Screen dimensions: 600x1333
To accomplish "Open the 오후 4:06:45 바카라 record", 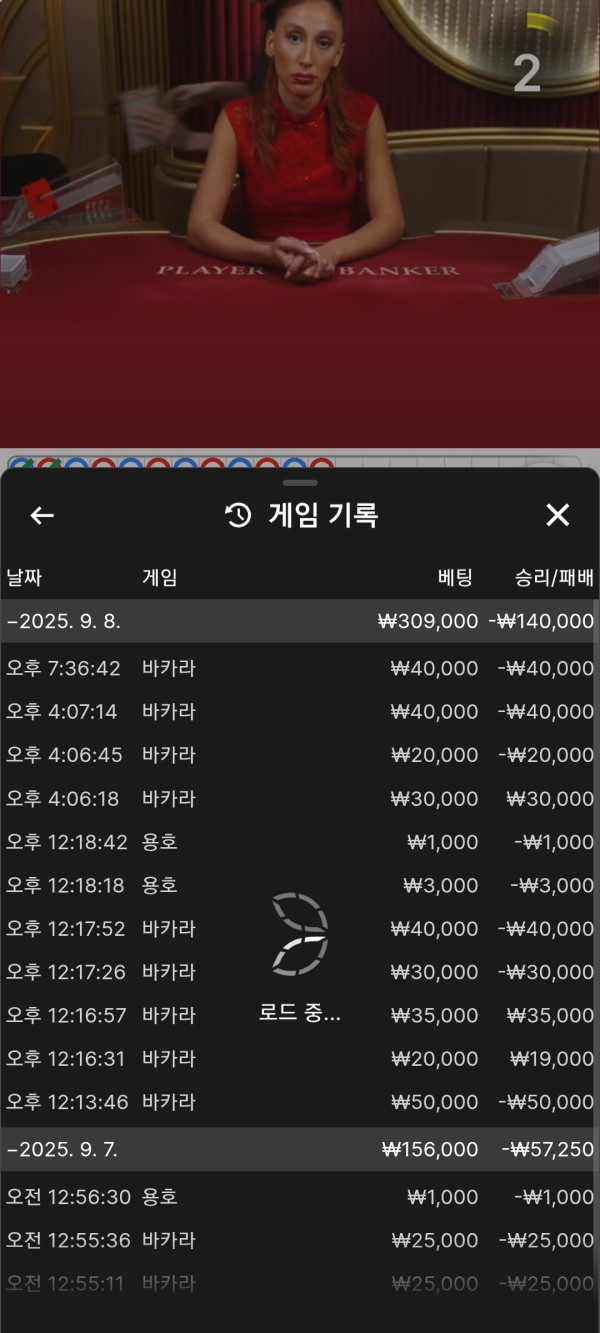I will click(x=298, y=755).
